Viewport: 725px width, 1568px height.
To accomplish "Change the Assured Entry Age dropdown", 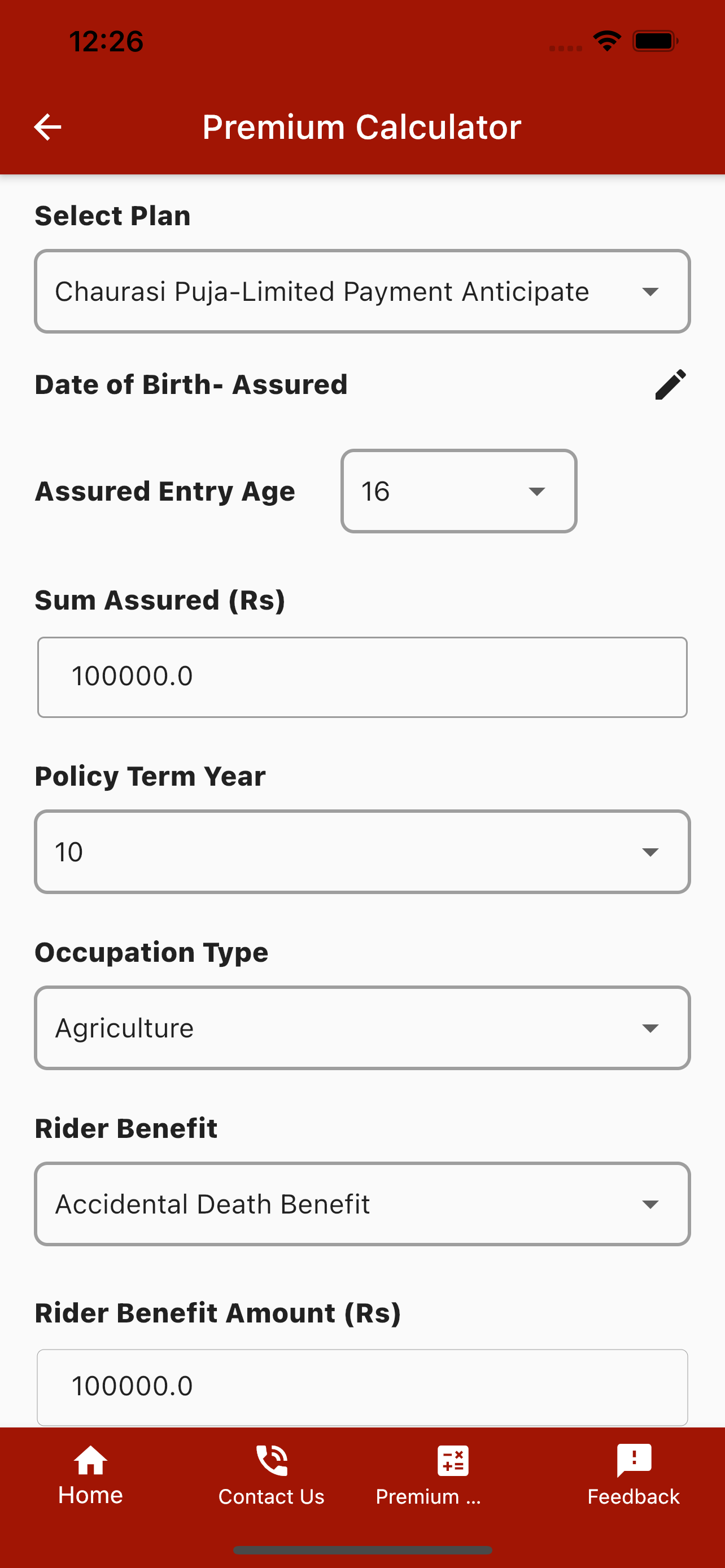I will tap(458, 490).
